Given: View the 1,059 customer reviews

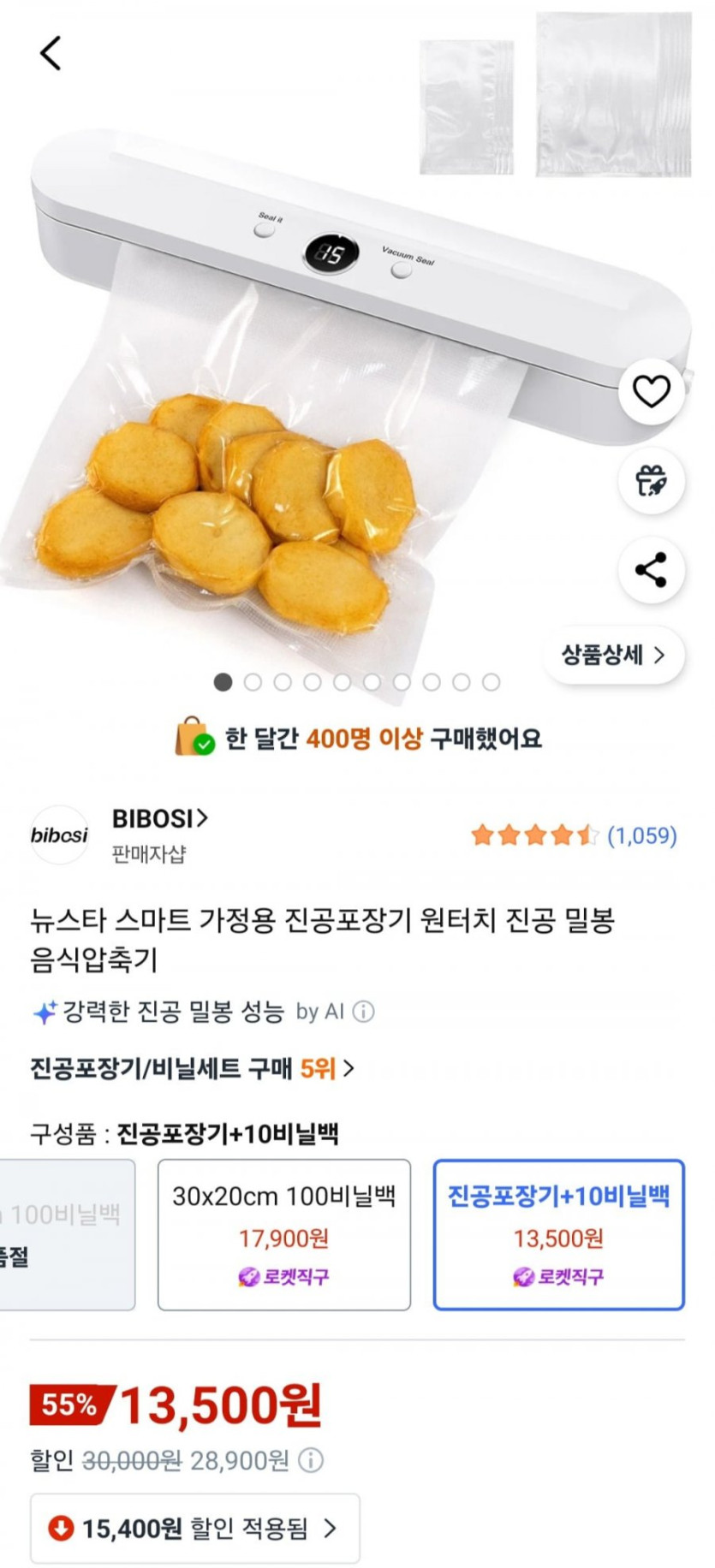Looking at the screenshot, I should [x=641, y=835].
